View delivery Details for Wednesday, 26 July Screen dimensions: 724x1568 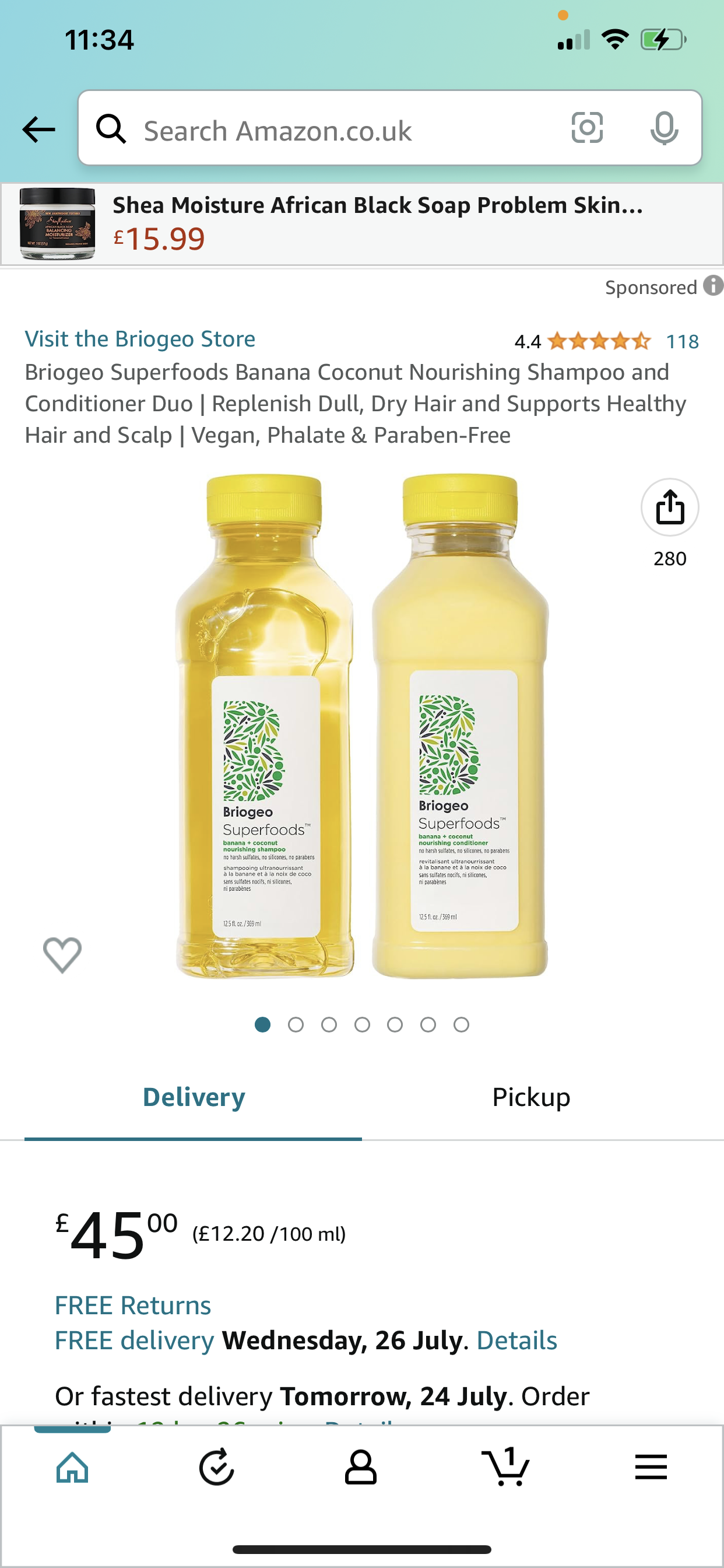click(516, 1340)
